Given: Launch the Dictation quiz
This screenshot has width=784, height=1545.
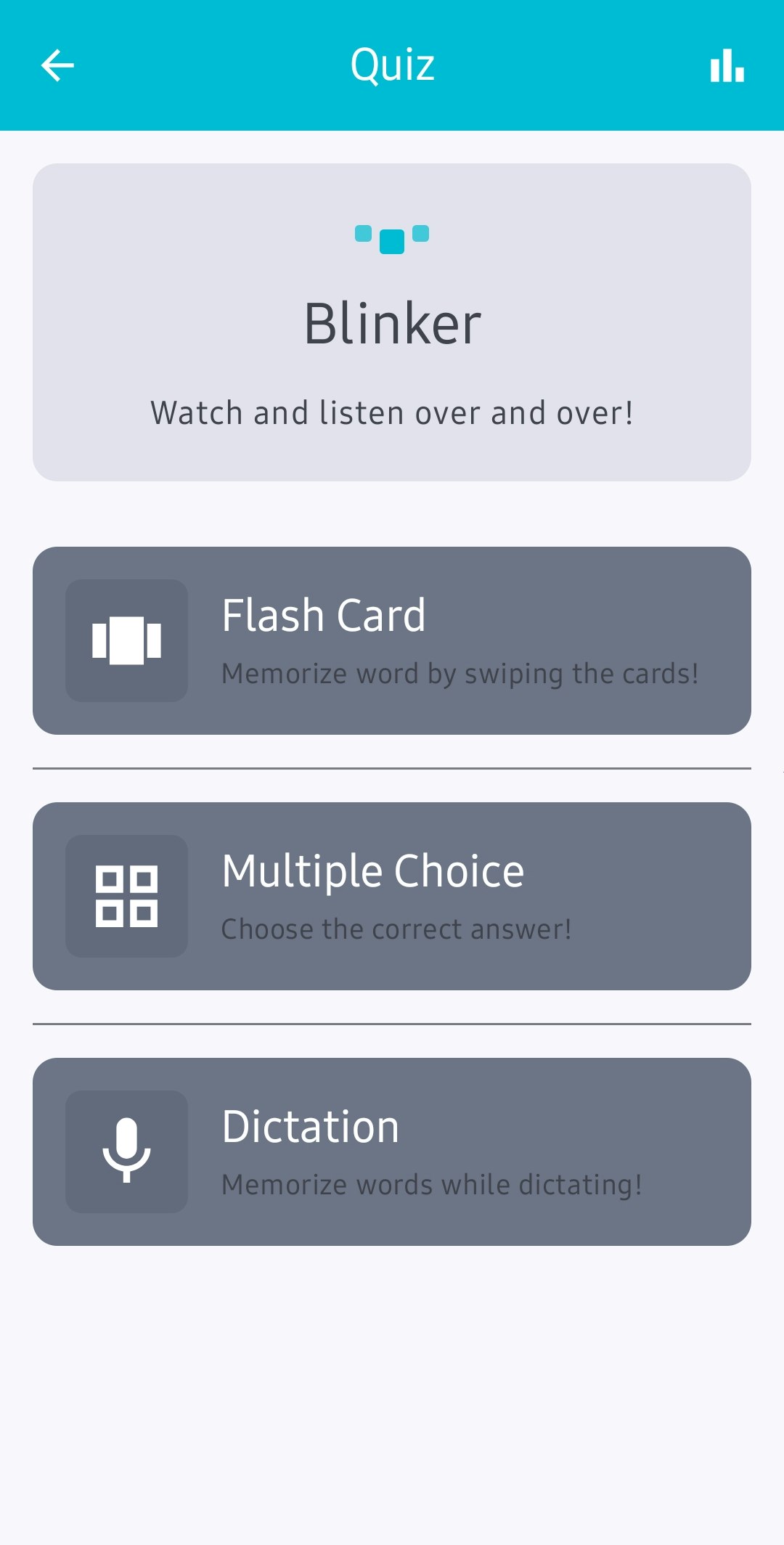Looking at the screenshot, I should pos(392,1151).
